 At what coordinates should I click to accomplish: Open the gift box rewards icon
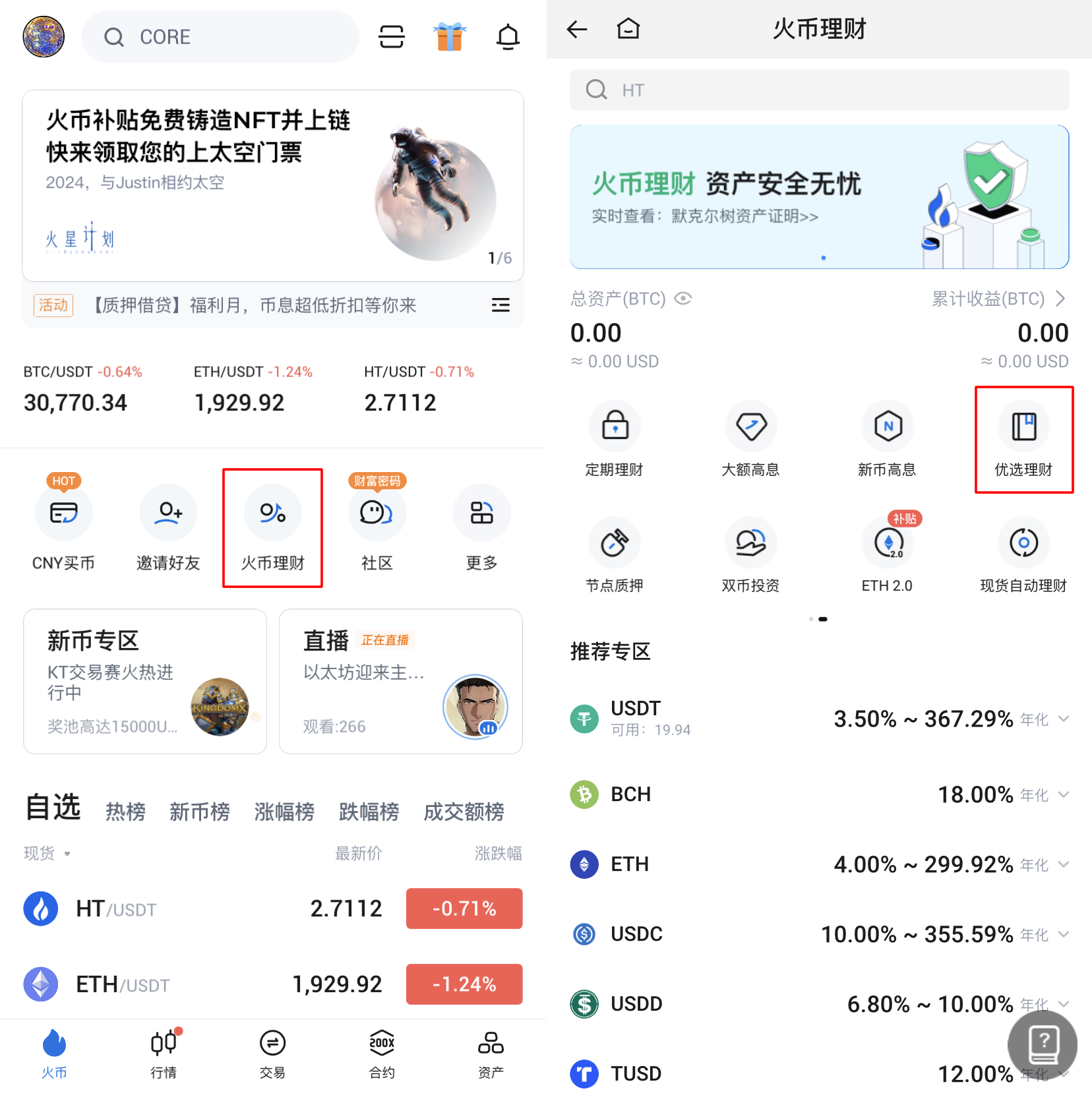(450, 37)
